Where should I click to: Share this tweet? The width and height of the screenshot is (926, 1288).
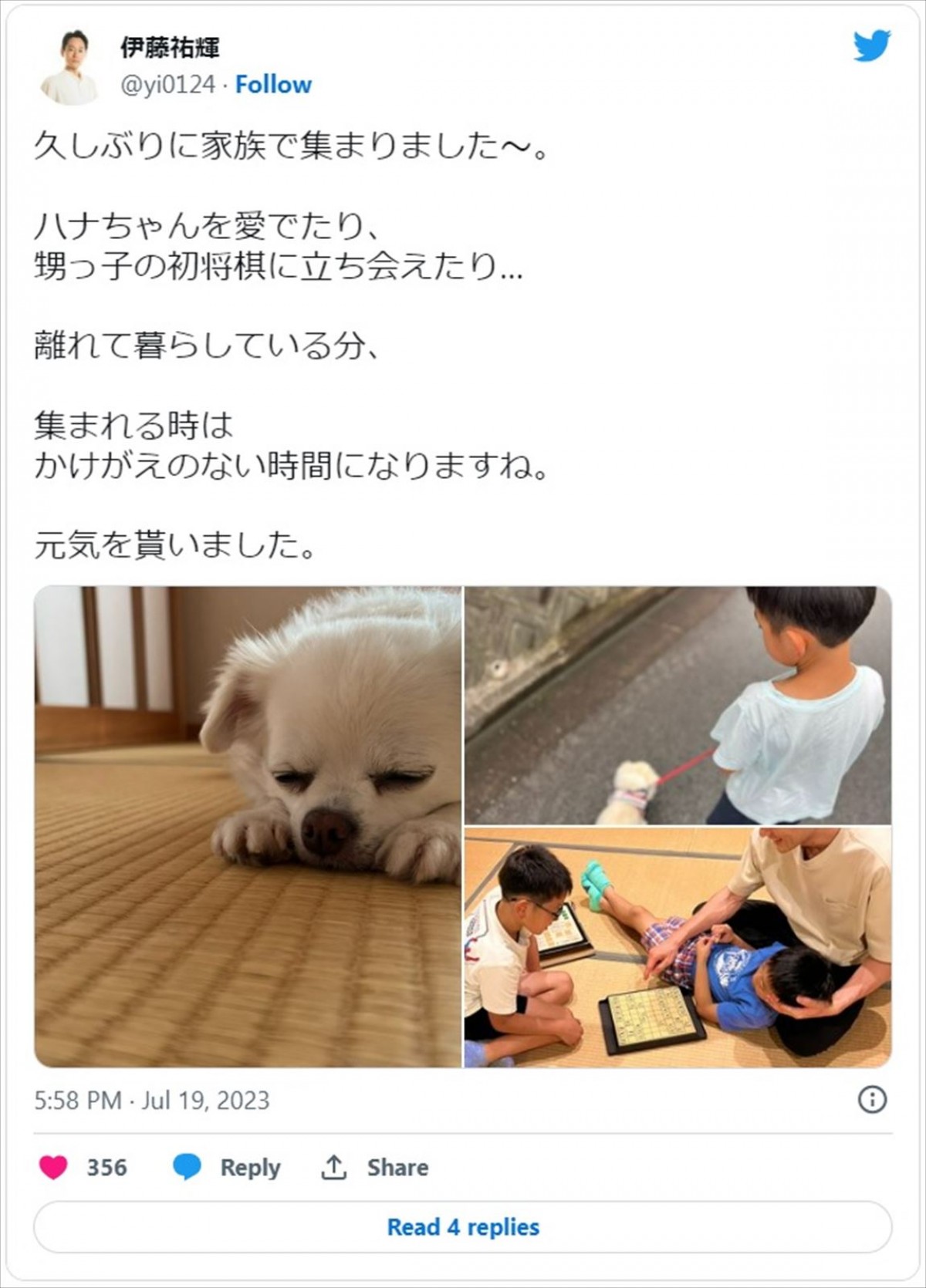click(x=375, y=1167)
